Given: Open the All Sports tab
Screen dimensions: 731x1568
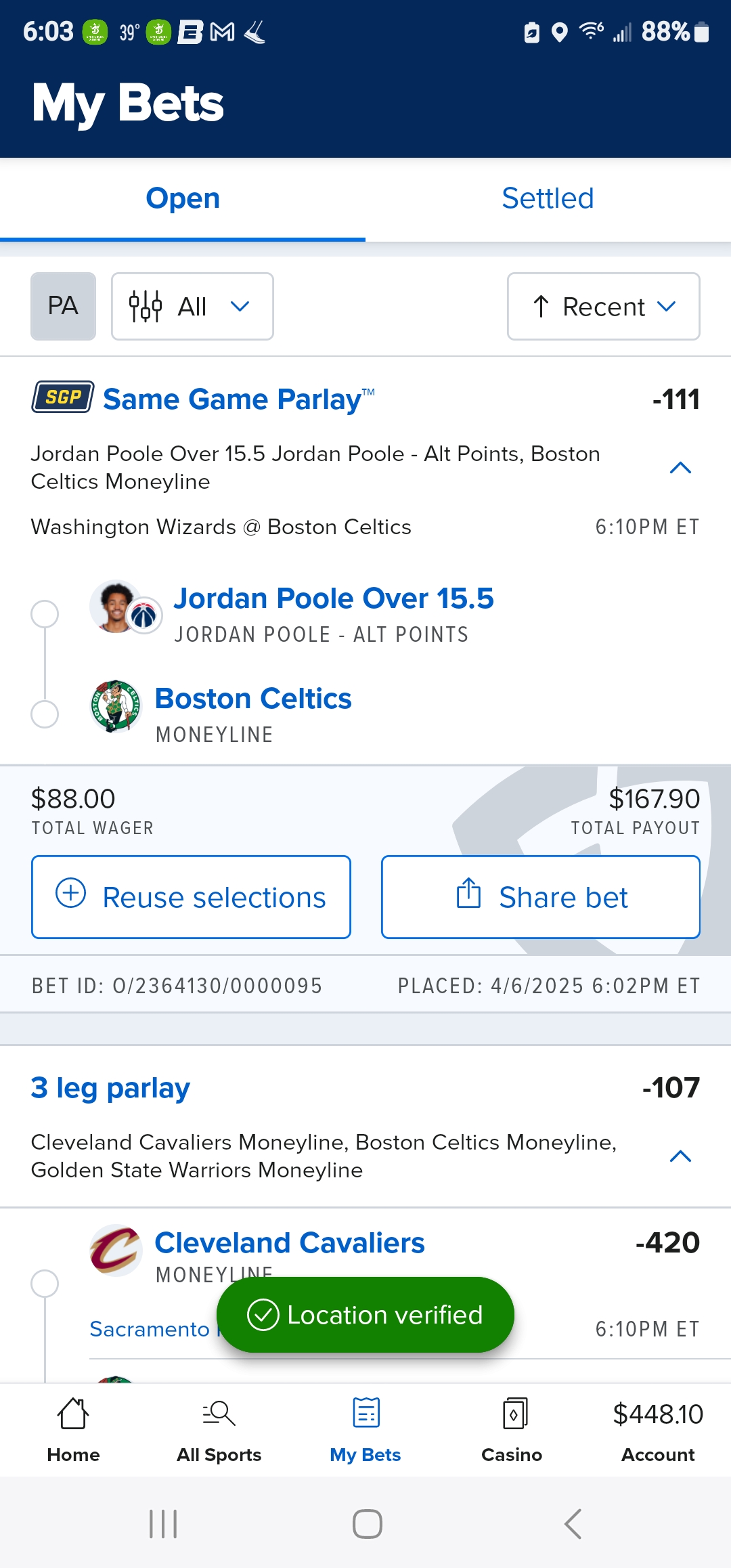Looking at the screenshot, I should point(219,1429).
